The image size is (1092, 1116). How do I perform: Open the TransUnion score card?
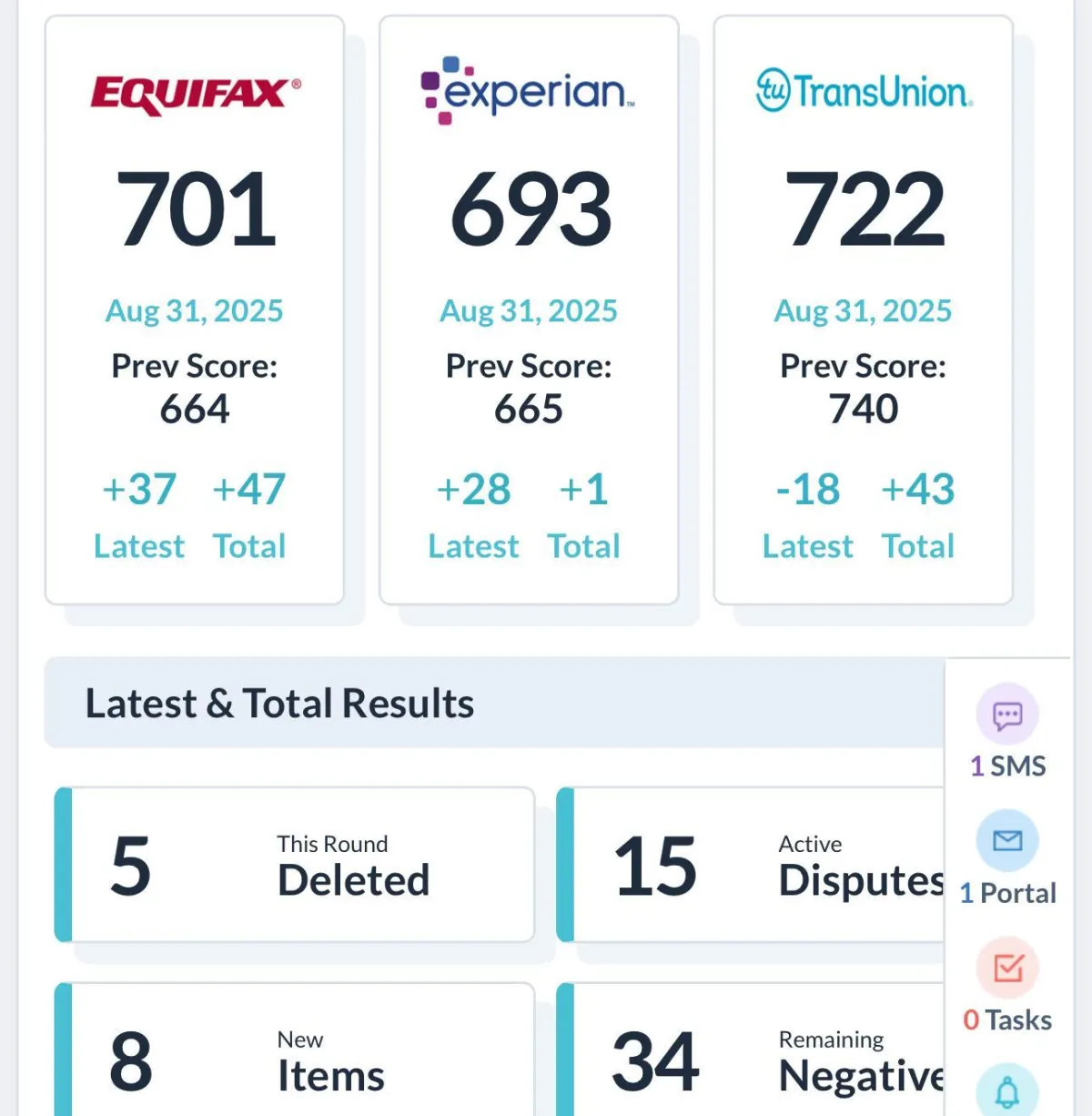[863, 309]
